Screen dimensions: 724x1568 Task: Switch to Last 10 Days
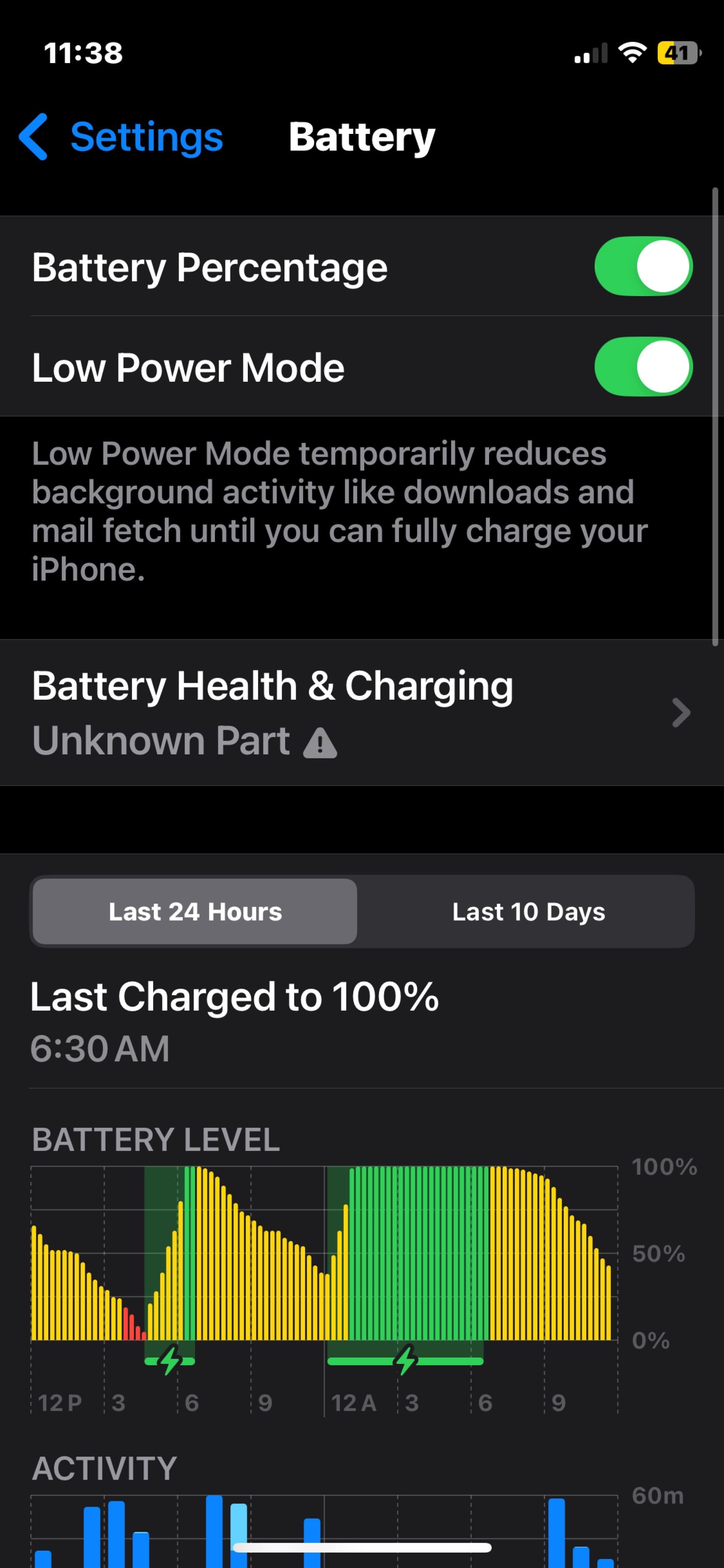528,912
